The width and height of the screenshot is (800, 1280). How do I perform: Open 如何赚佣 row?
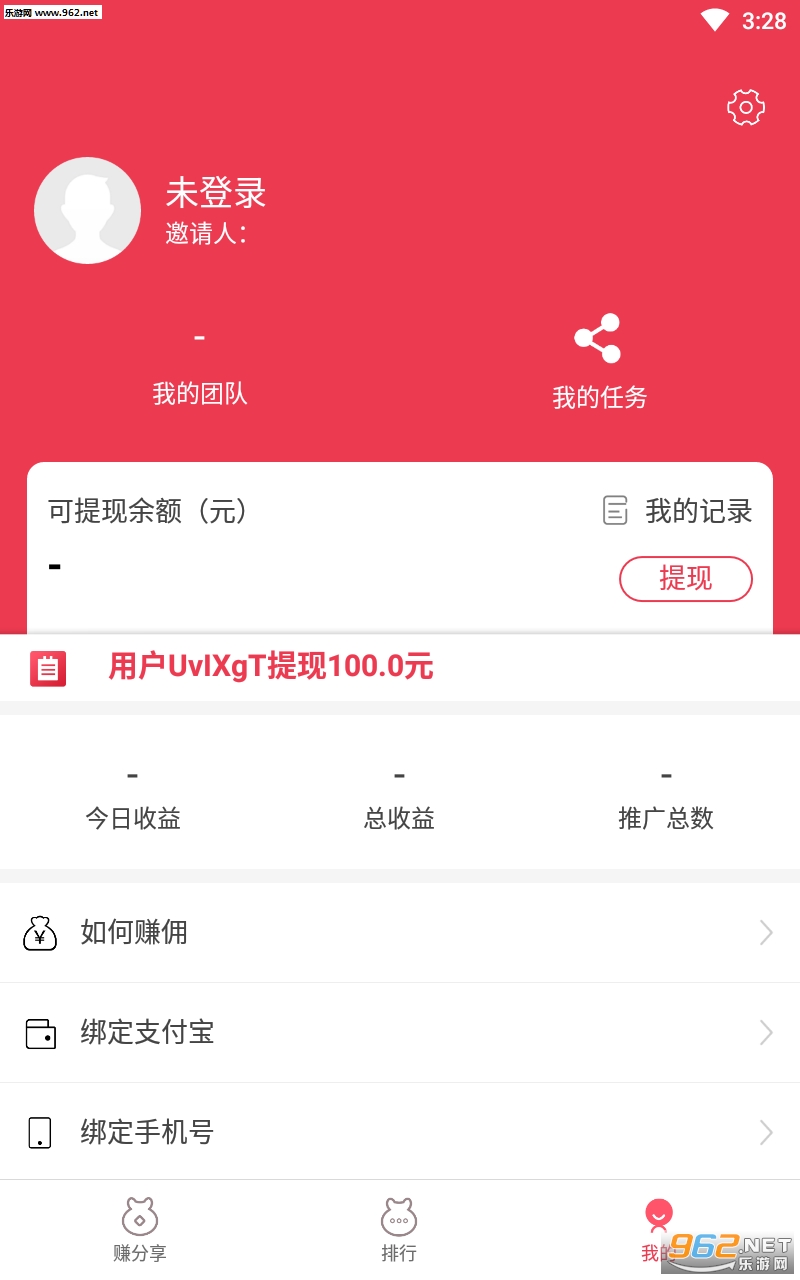pyautogui.click(x=400, y=933)
